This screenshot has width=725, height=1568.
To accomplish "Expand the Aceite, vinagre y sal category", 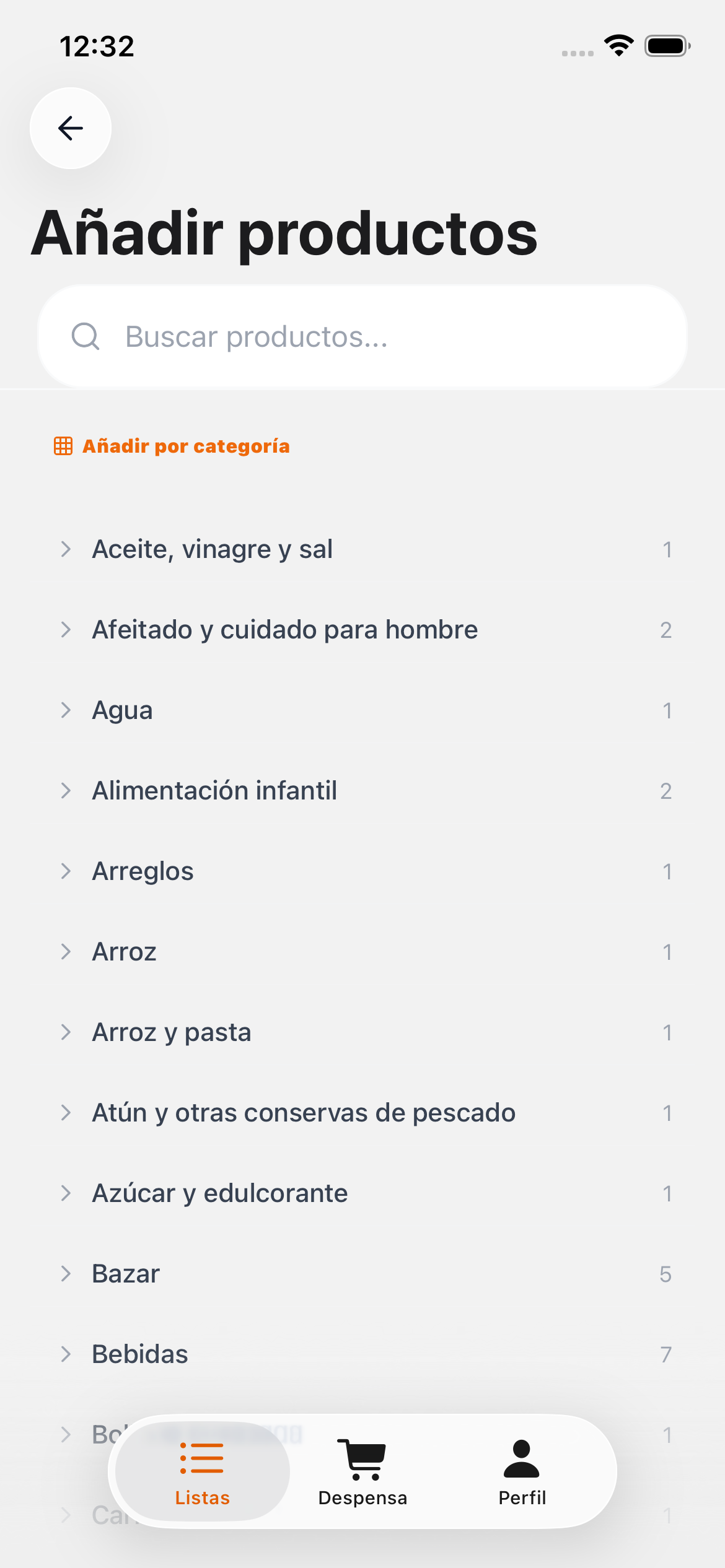I will [212, 549].
